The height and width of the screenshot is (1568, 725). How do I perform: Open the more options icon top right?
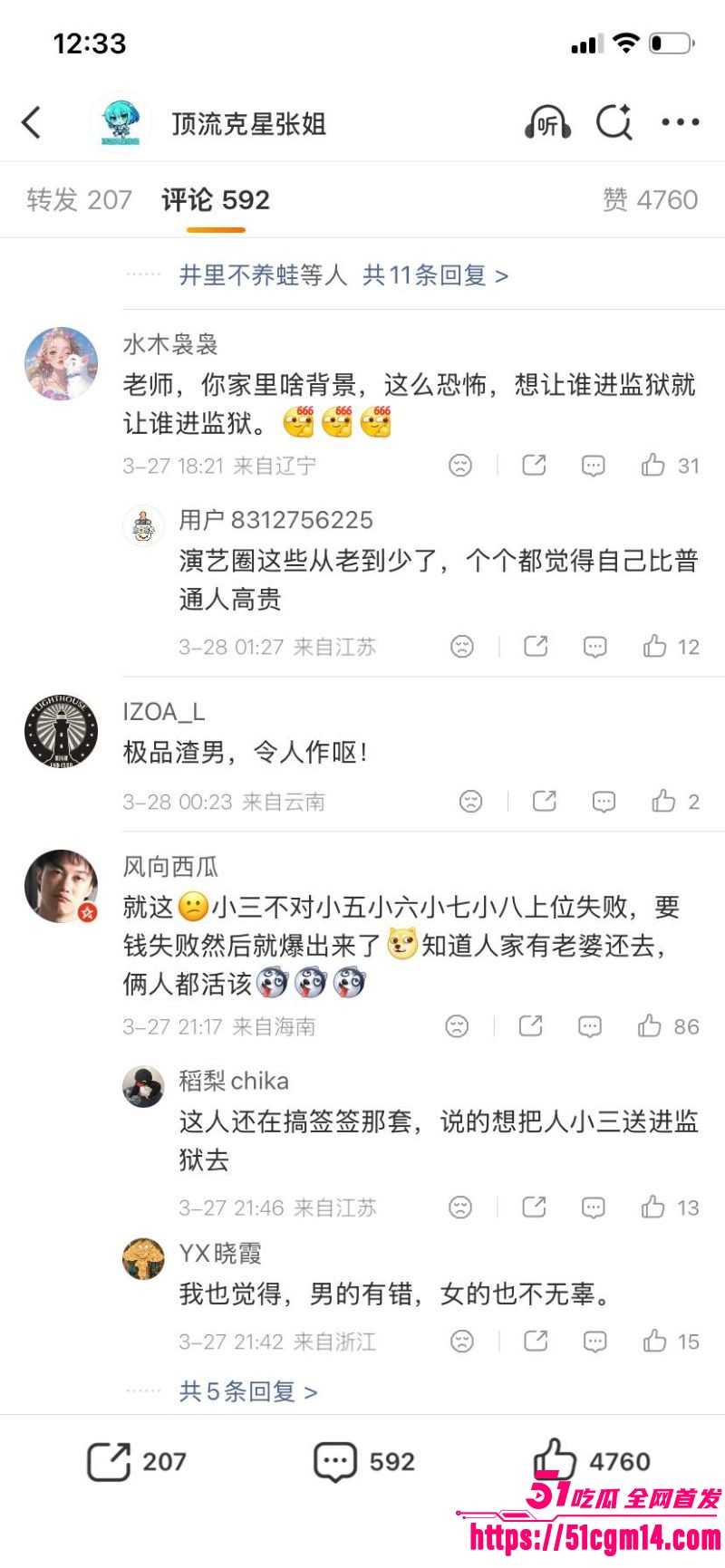[680, 123]
